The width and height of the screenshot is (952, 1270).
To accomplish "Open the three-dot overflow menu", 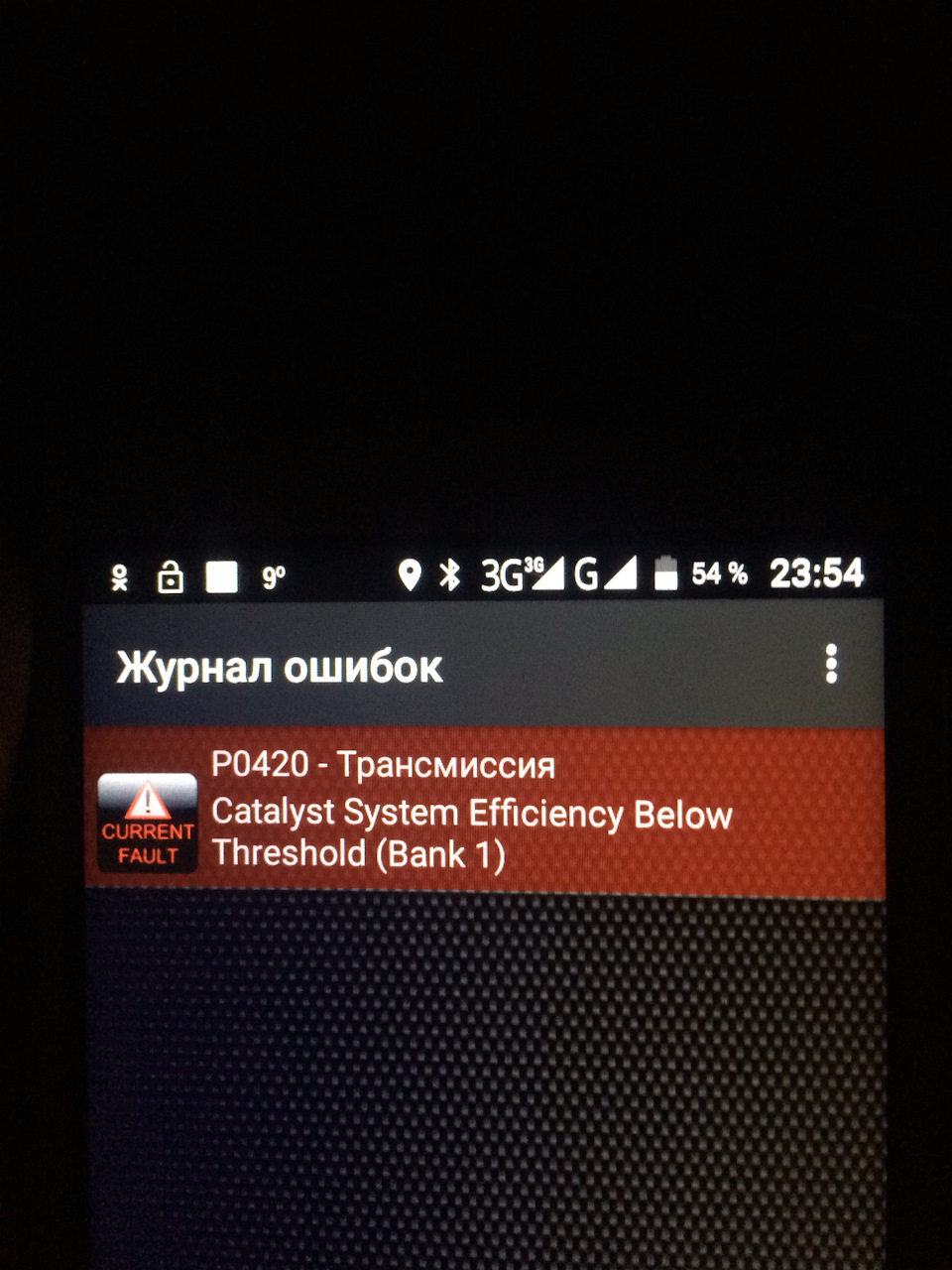I will pyautogui.click(x=831, y=664).
